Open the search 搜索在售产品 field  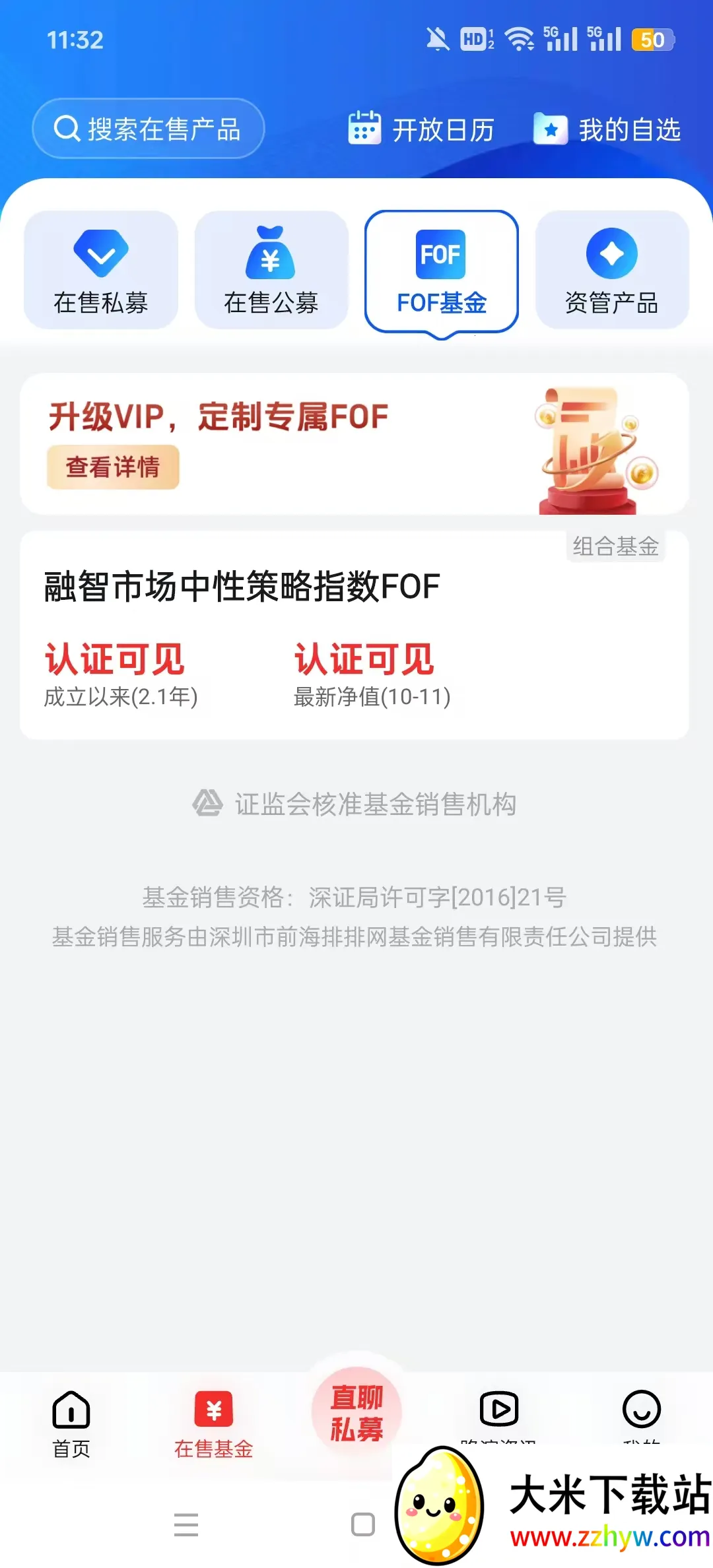point(148,128)
